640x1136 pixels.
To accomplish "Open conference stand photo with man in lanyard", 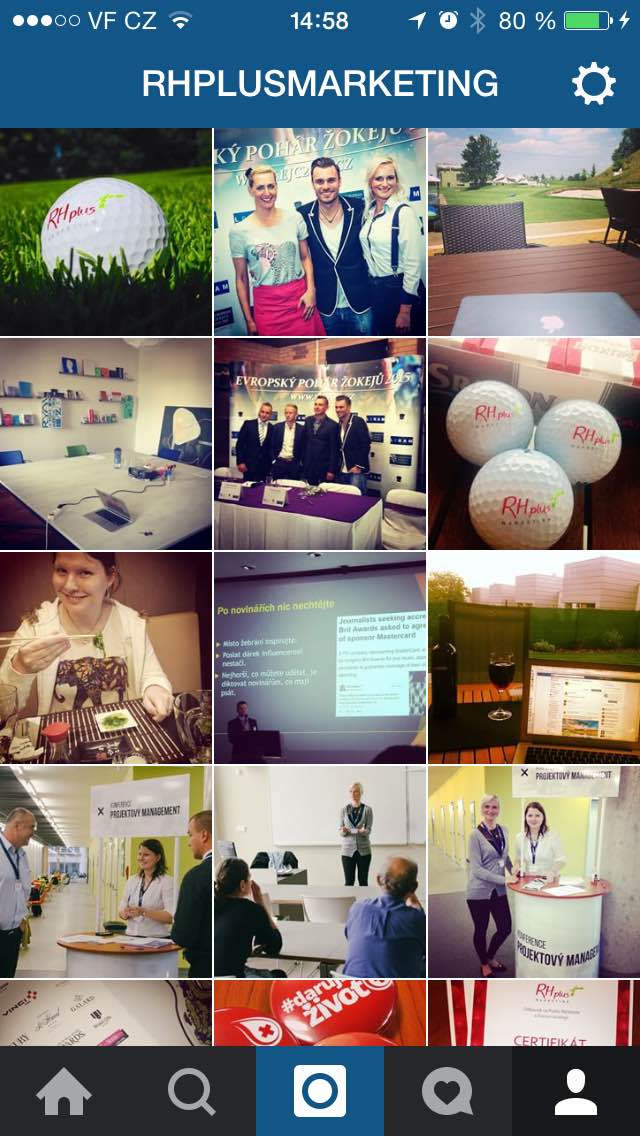I will [x=105, y=871].
